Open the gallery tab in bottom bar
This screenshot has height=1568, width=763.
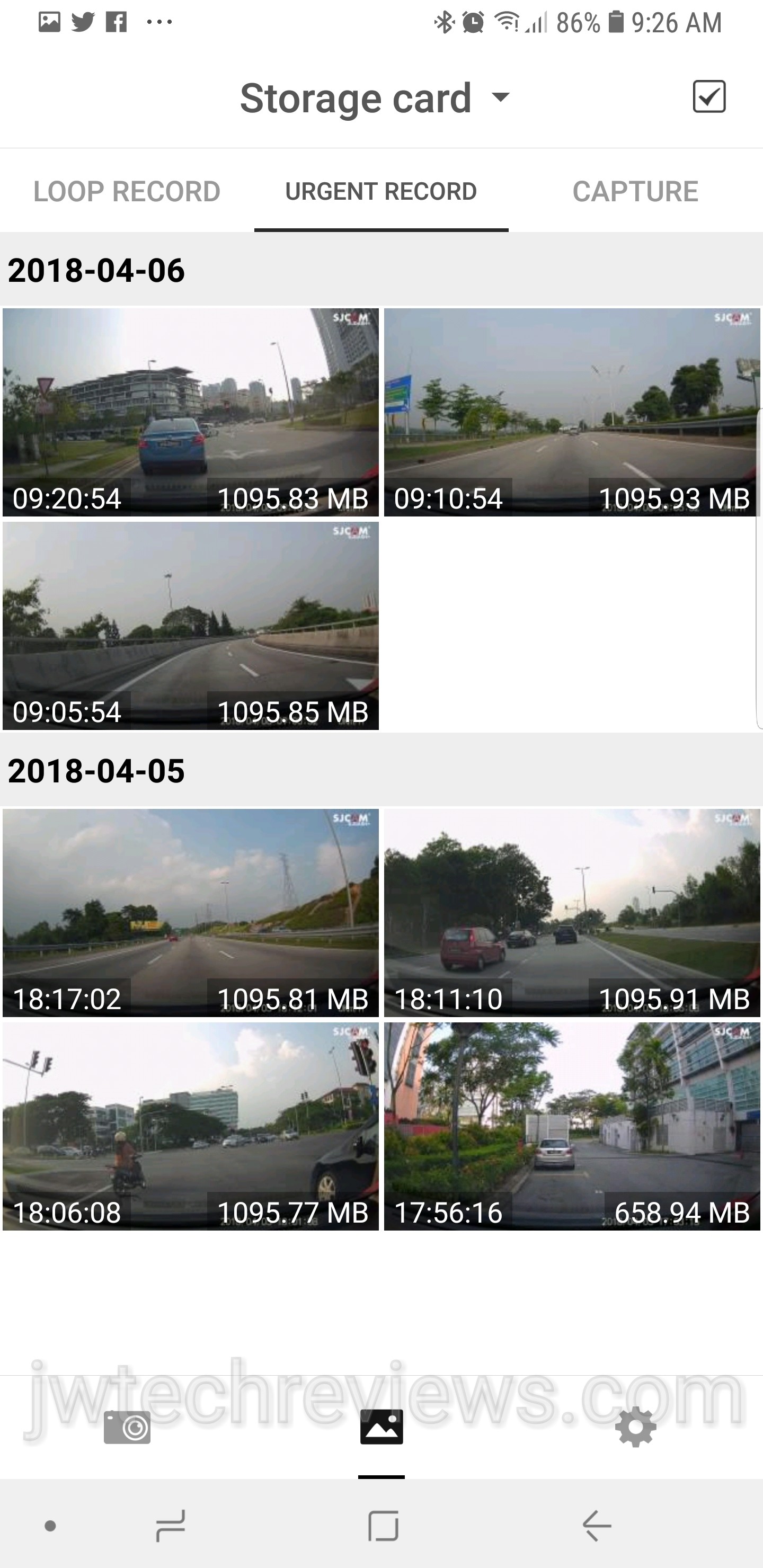(381, 1427)
